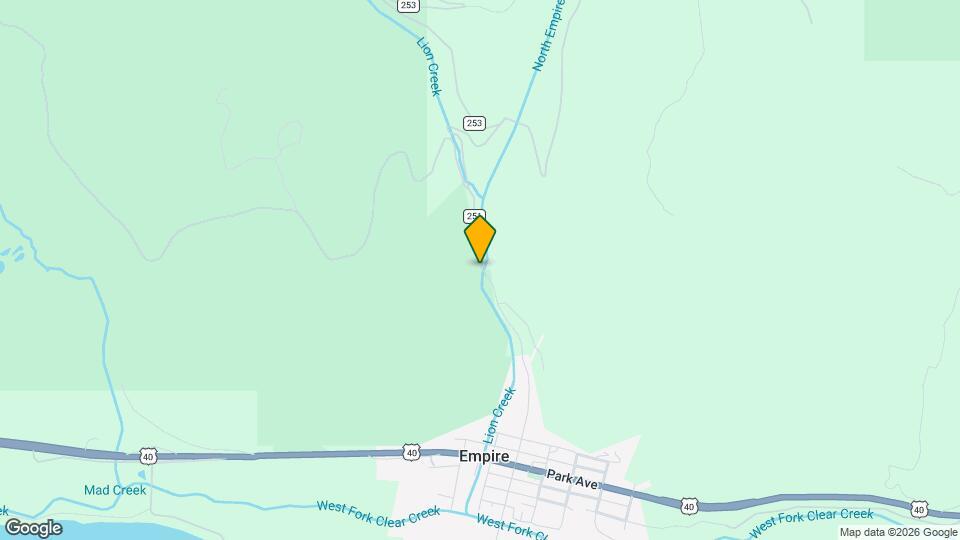Tap the orange location marker pin

[480, 239]
